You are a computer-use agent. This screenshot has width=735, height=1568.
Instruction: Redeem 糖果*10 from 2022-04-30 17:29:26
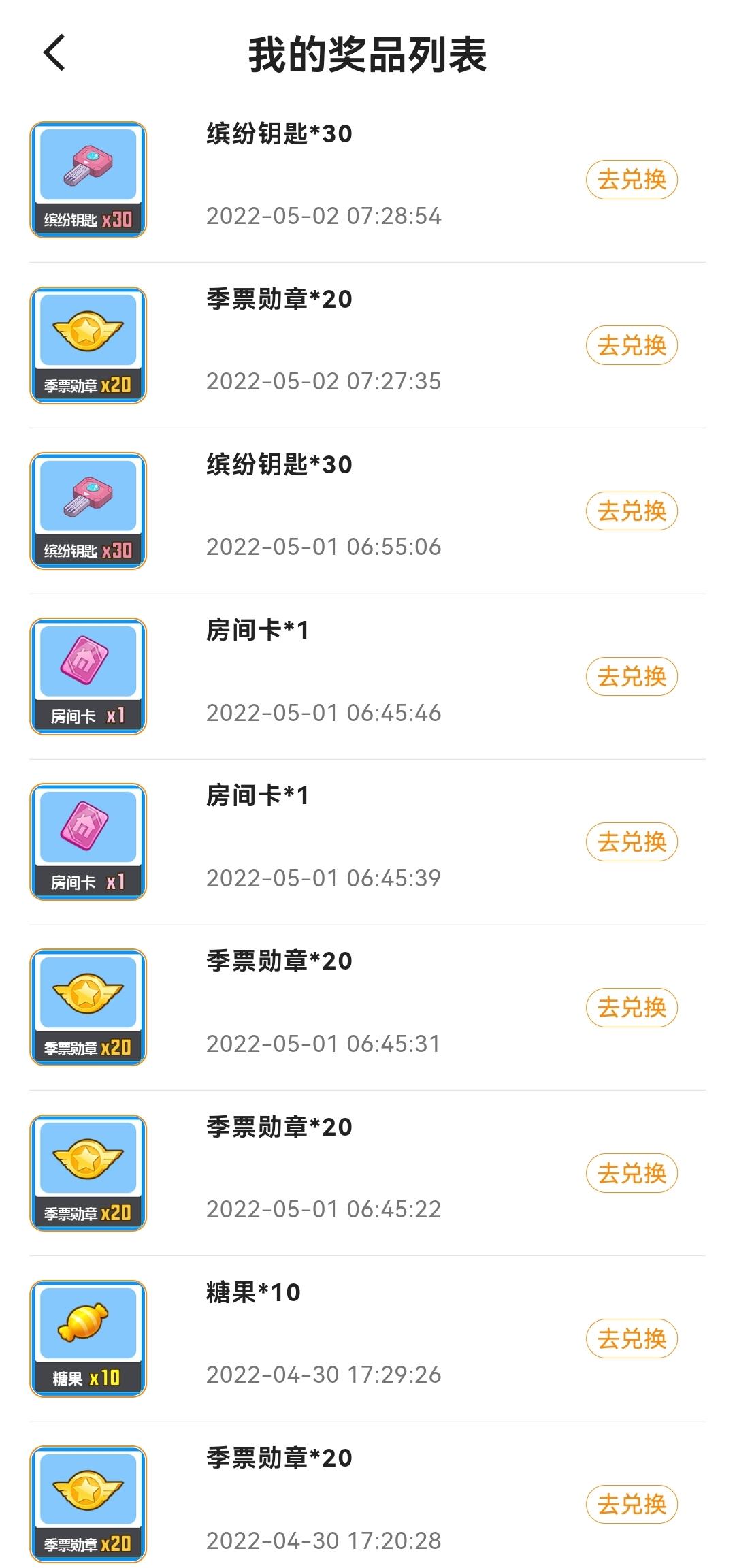click(632, 1339)
